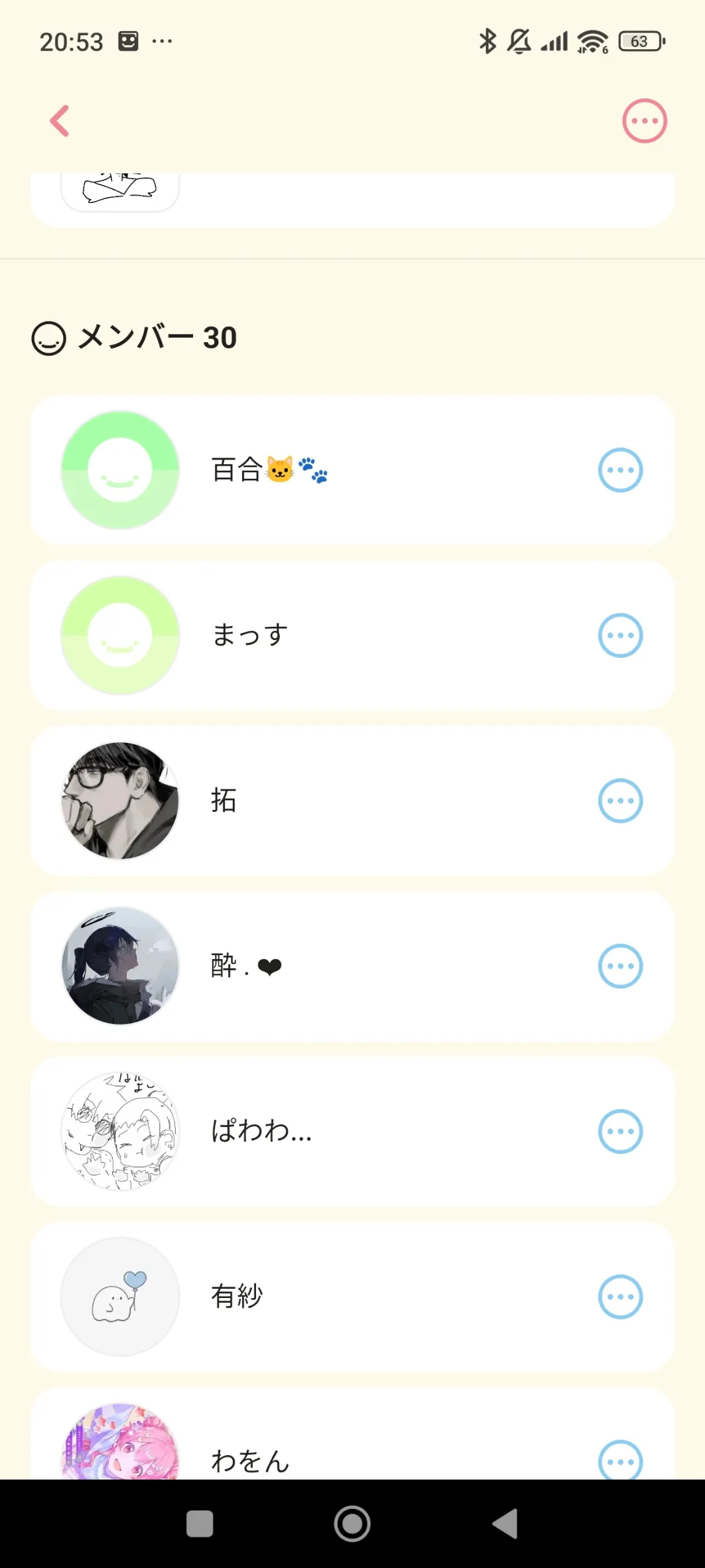The image size is (705, 1568).
Task: Go back using the pink arrow
Action: coord(60,121)
